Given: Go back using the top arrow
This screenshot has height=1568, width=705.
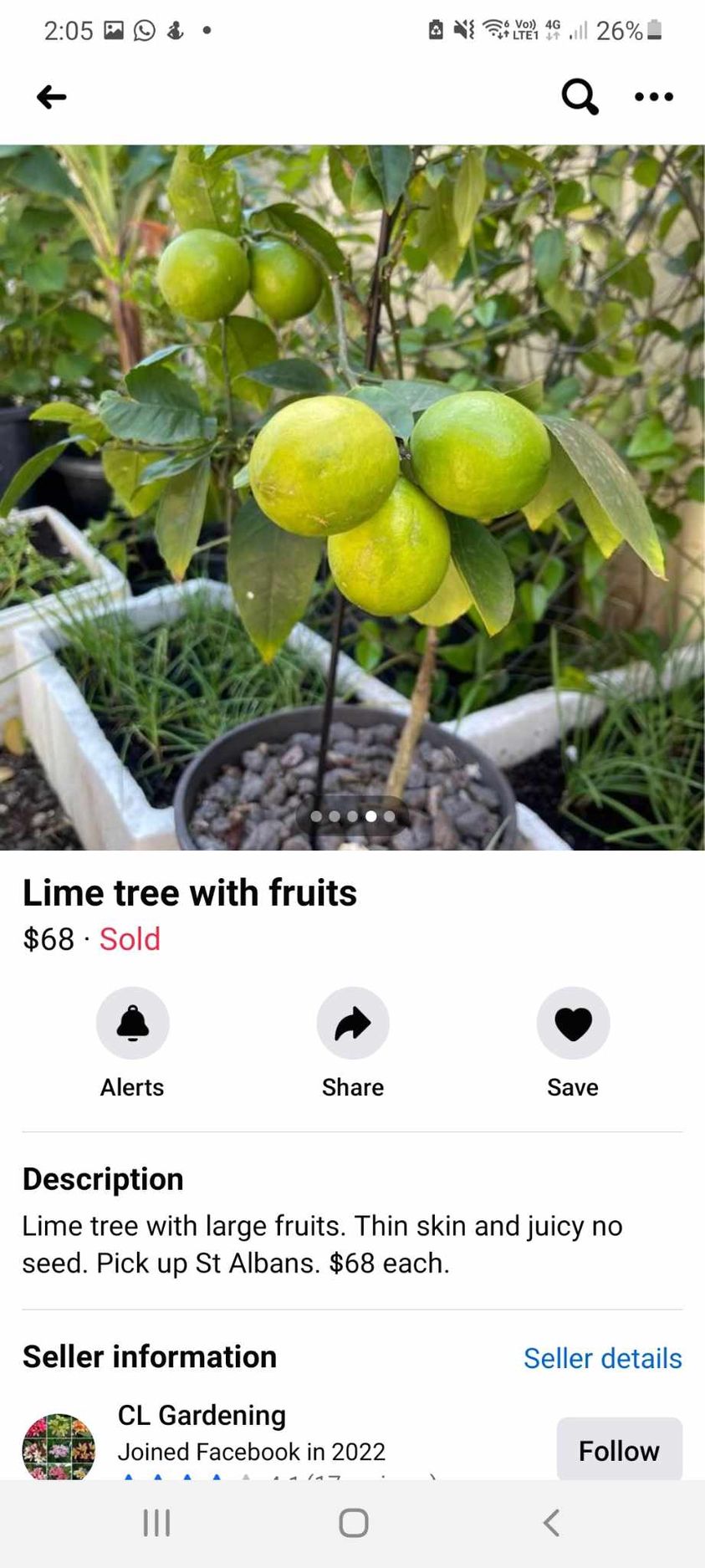Looking at the screenshot, I should [x=51, y=97].
